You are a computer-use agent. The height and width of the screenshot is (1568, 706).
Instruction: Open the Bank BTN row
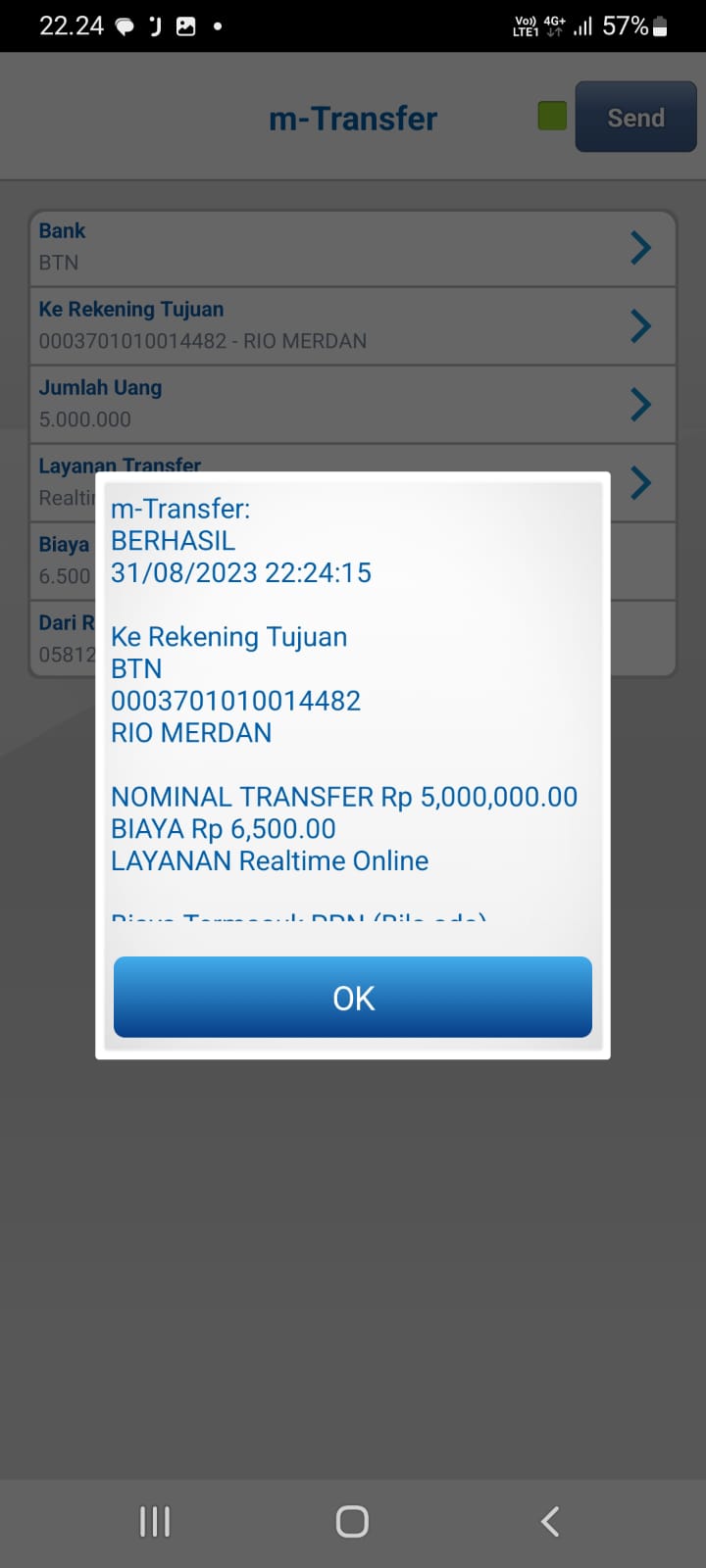point(353,248)
